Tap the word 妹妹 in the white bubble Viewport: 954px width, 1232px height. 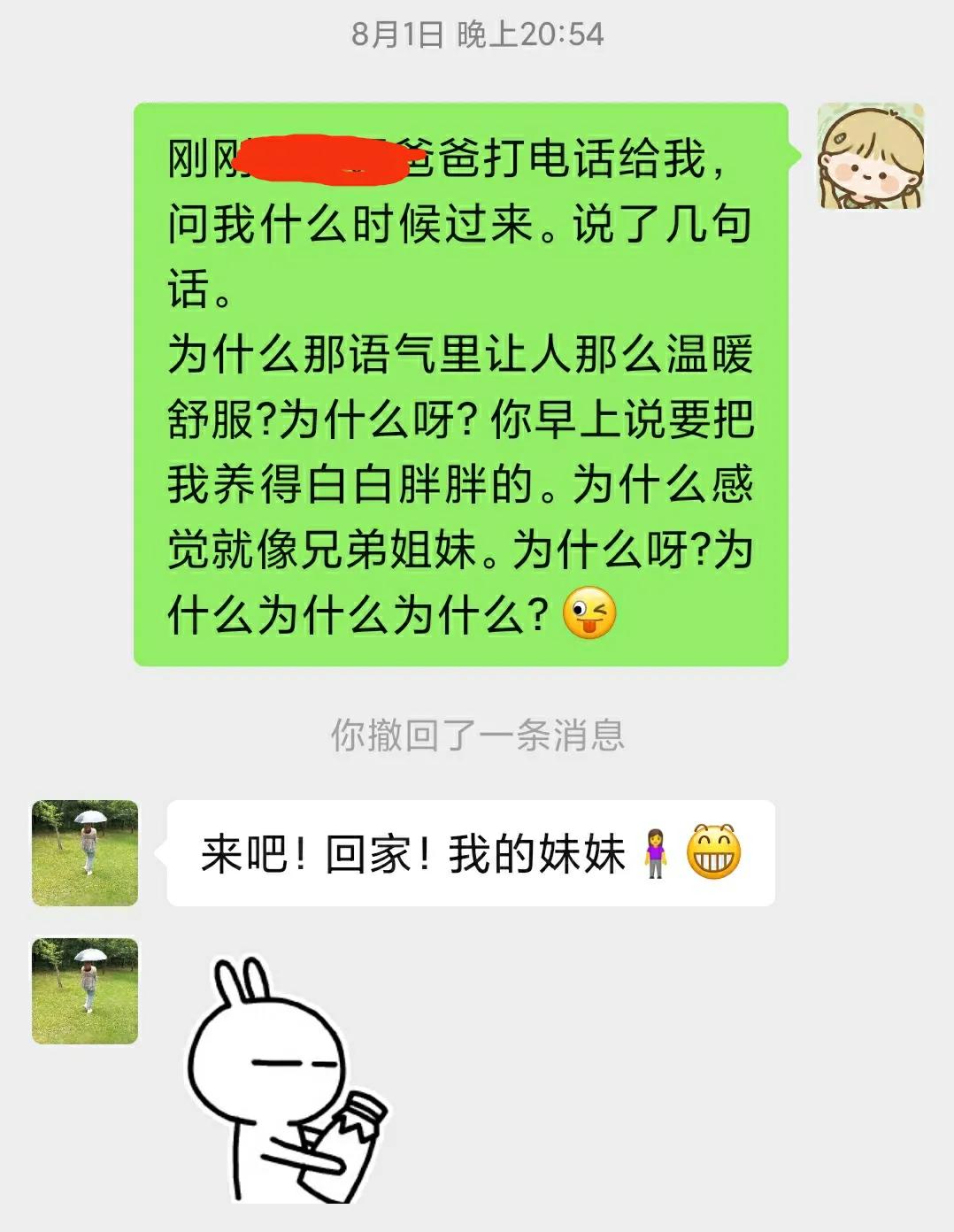pos(580,852)
